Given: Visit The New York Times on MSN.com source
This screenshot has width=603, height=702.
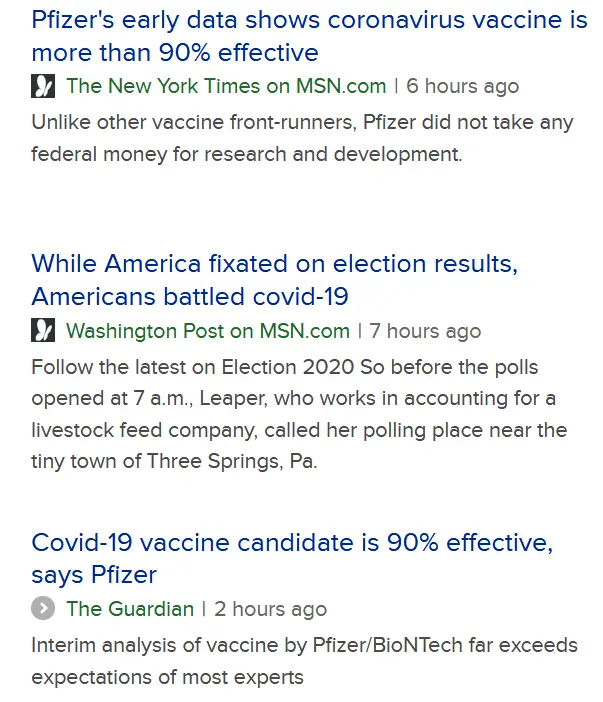Looking at the screenshot, I should [x=226, y=86].
